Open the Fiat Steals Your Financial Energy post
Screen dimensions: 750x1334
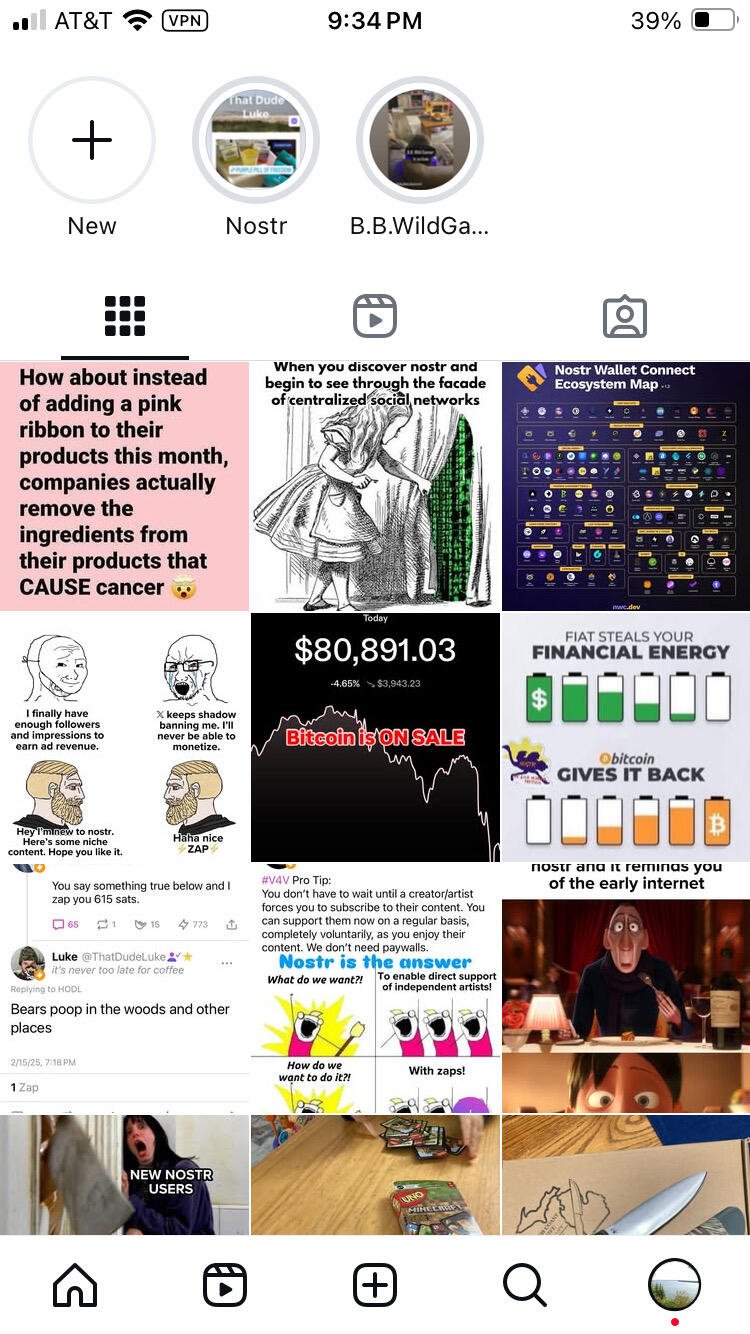coord(626,737)
